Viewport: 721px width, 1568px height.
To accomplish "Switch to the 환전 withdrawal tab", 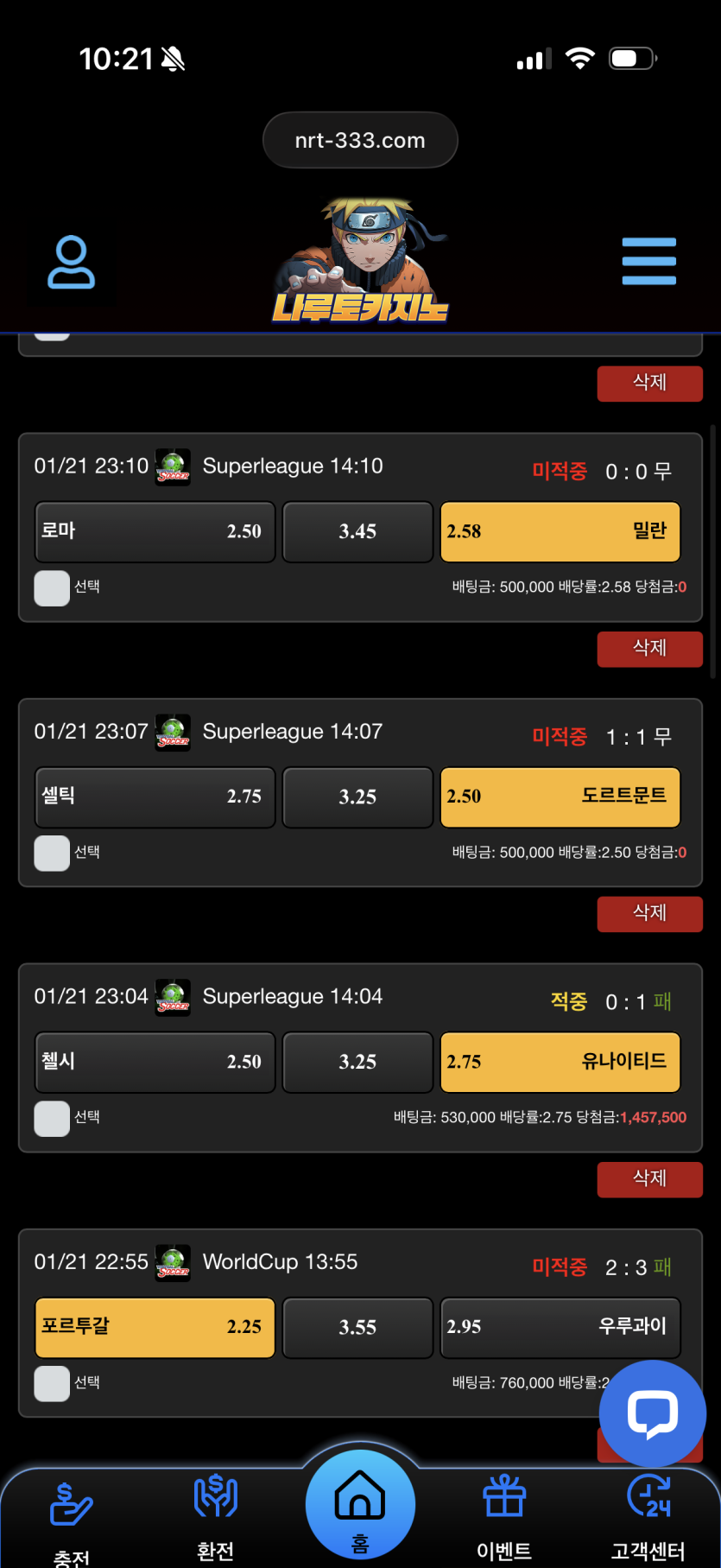I will click(x=215, y=1518).
